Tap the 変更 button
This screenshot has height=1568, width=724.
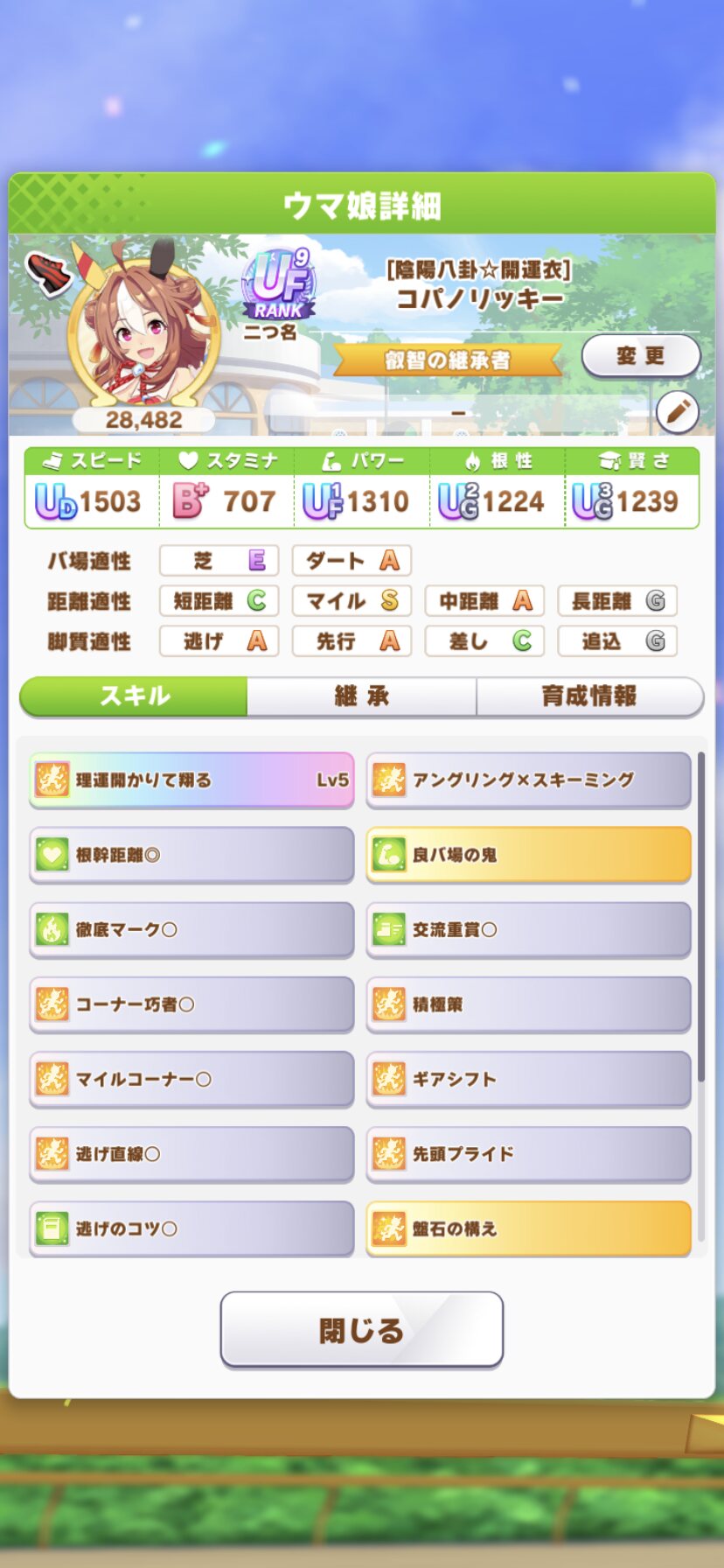[x=641, y=356]
